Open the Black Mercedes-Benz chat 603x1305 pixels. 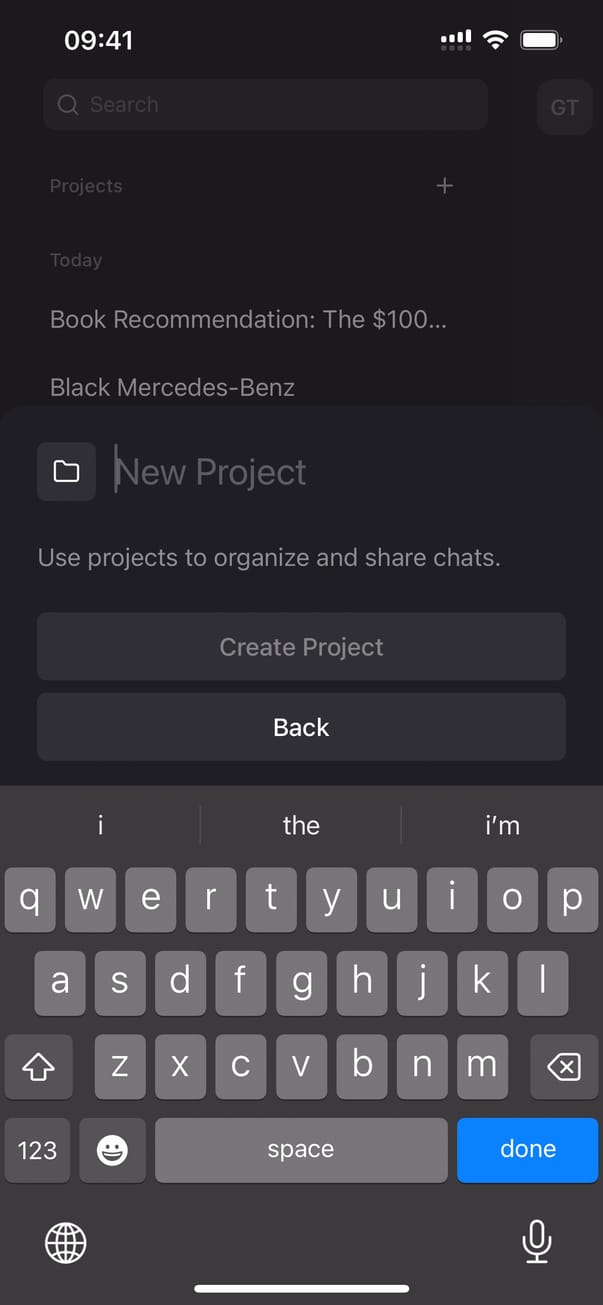[x=172, y=387]
